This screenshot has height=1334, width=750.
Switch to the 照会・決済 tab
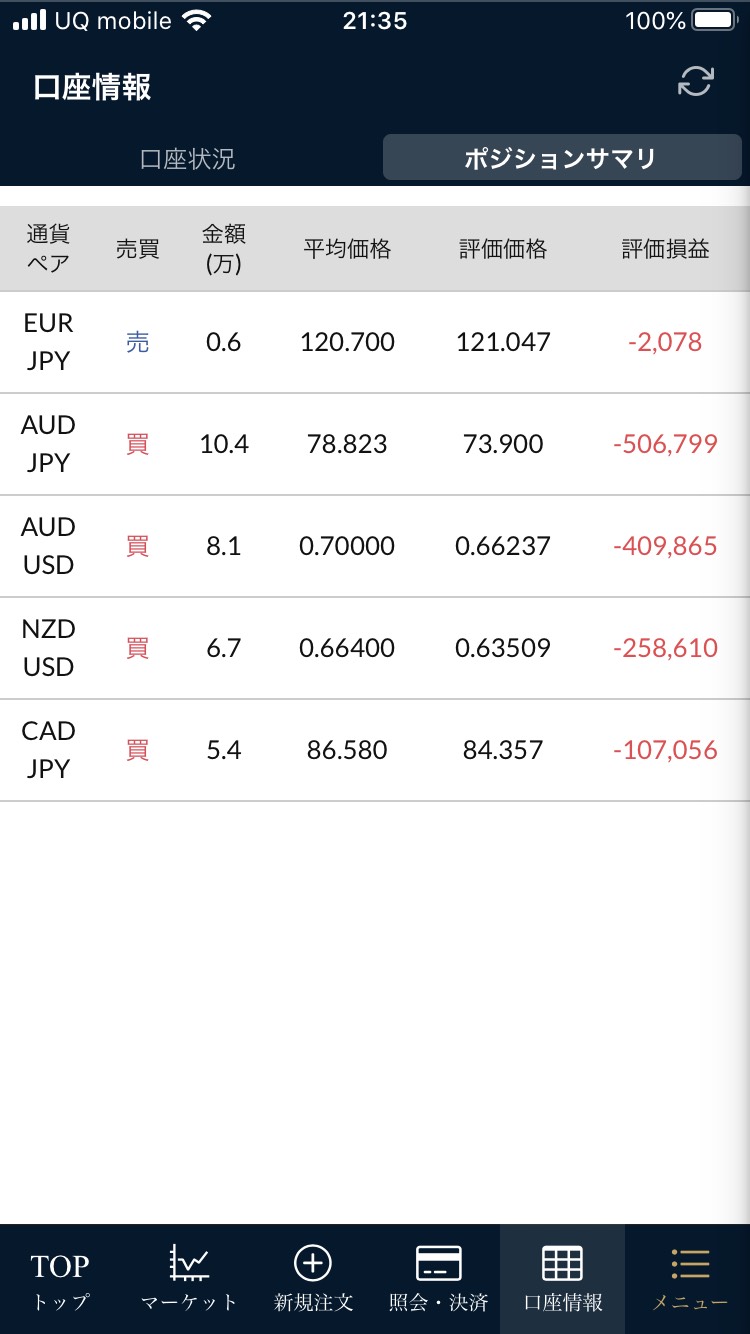coord(438,1279)
